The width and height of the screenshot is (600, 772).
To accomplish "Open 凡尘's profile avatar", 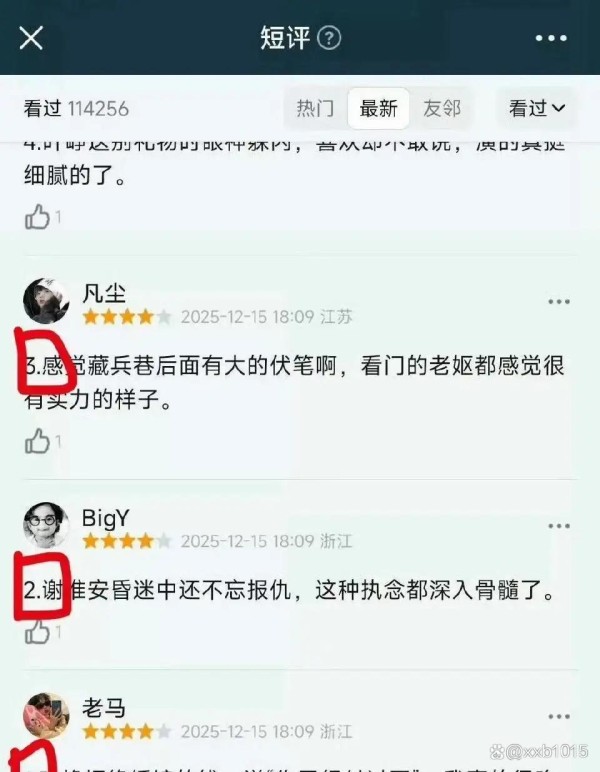I will [x=46, y=302].
